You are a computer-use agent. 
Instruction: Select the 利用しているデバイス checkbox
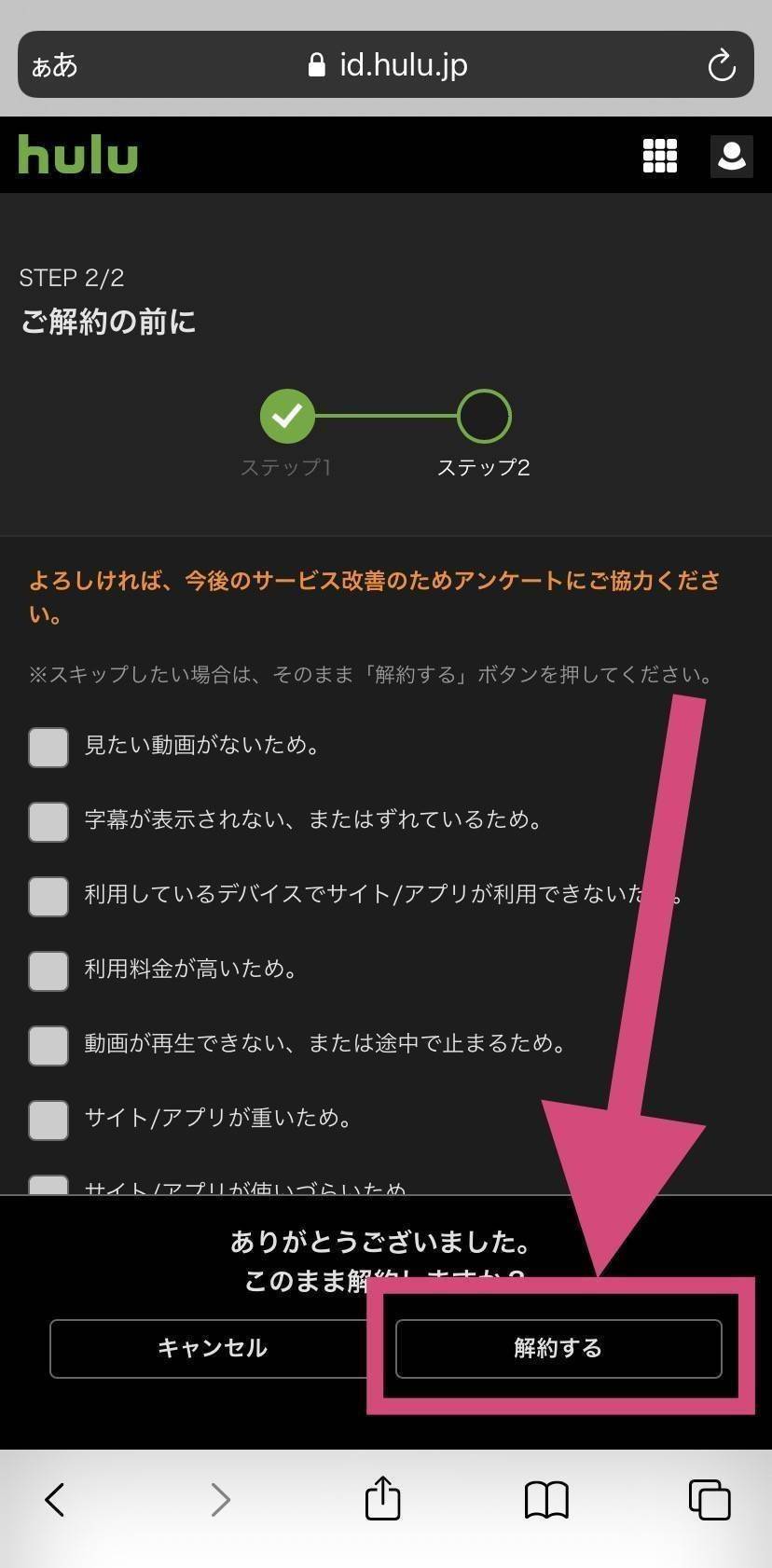click(x=48, y=896)
